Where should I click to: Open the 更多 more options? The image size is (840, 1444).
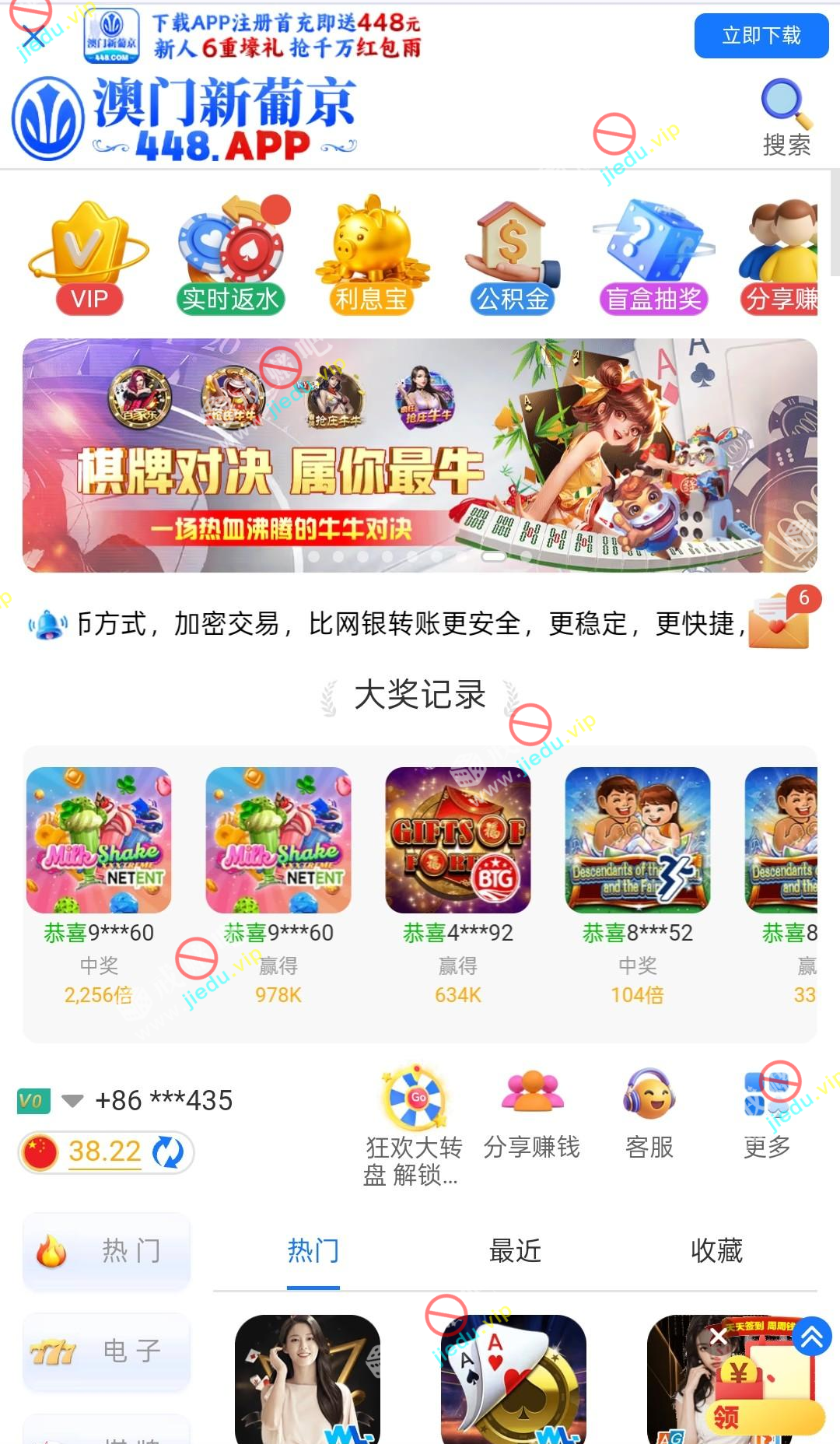(768, 1114)
